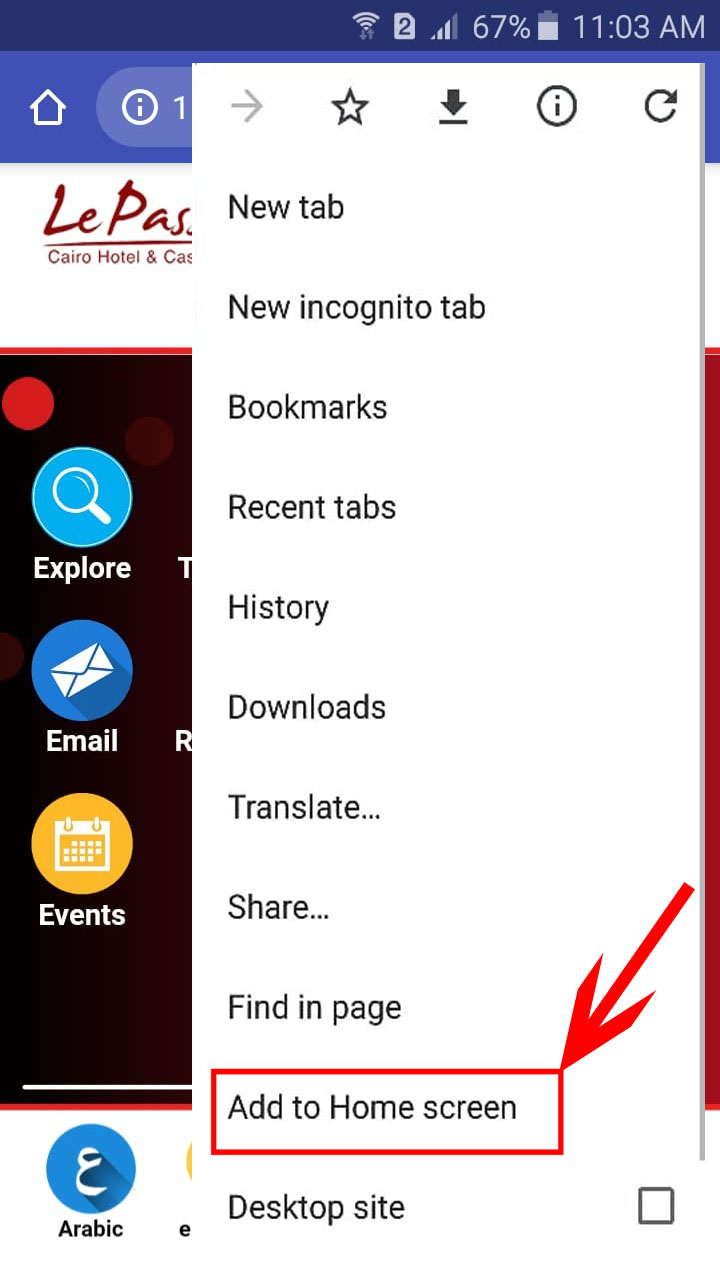The image size is (720, 1280).
Task: Open the Email icon
Action: point(82,670)
